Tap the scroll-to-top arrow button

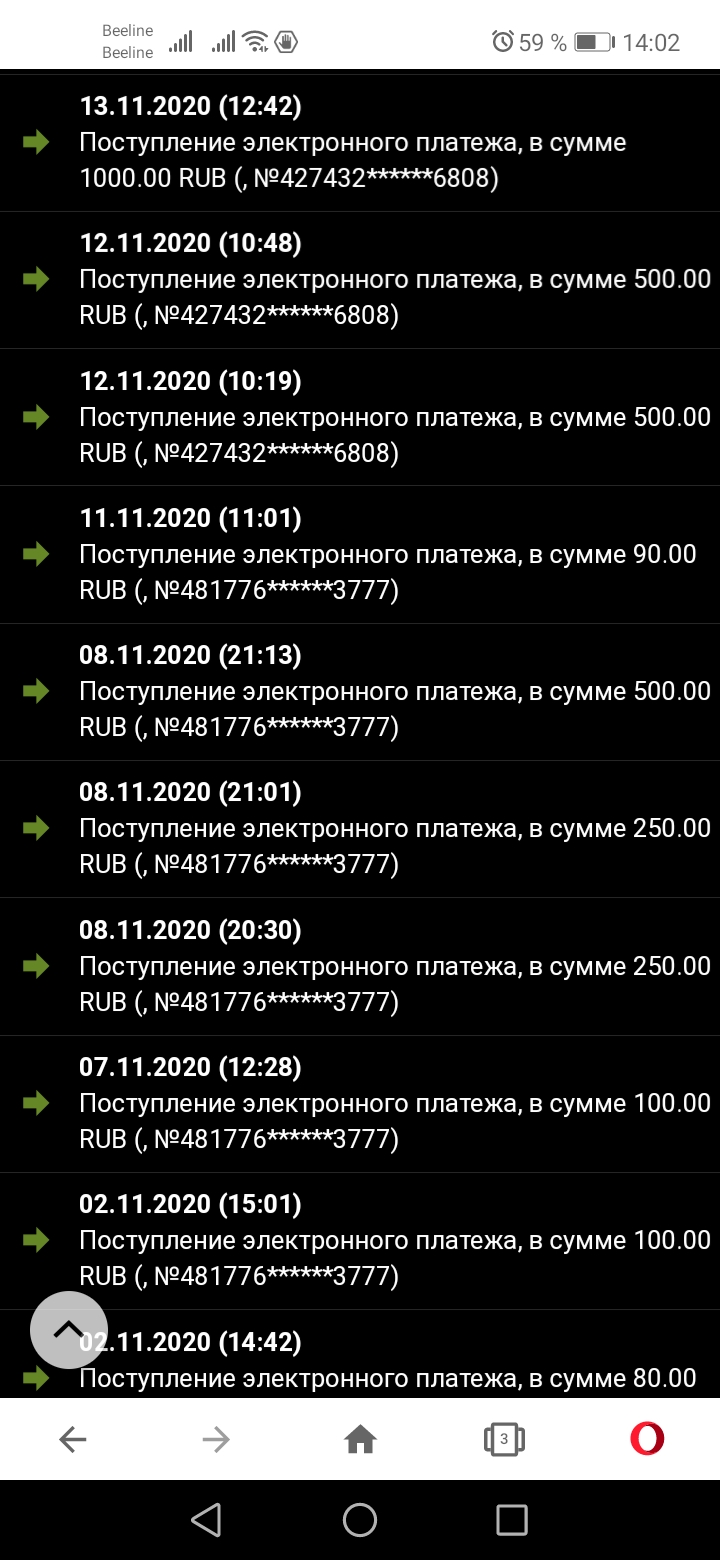(68, 1329)
